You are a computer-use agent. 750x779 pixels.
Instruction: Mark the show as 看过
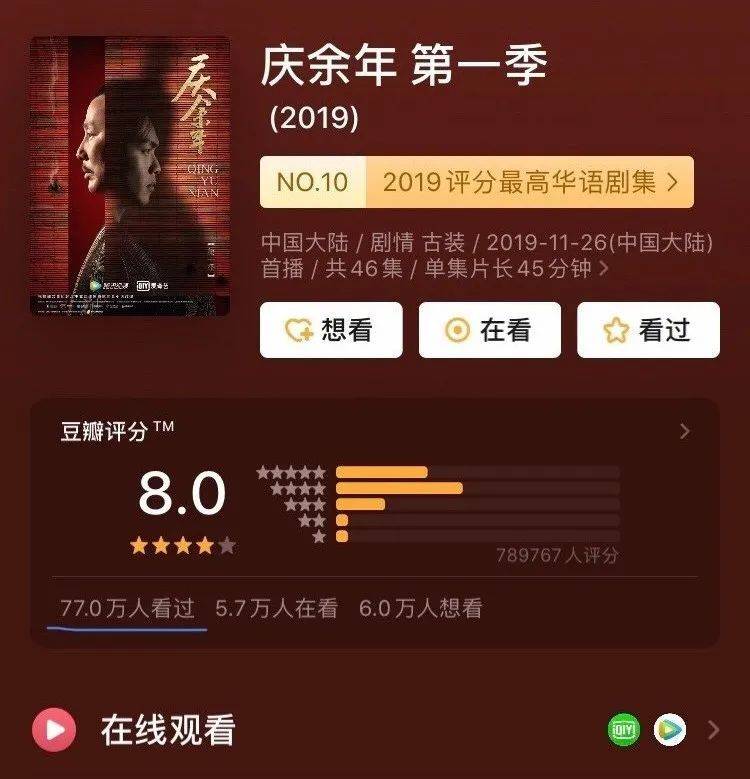click(x=648, y=330)
